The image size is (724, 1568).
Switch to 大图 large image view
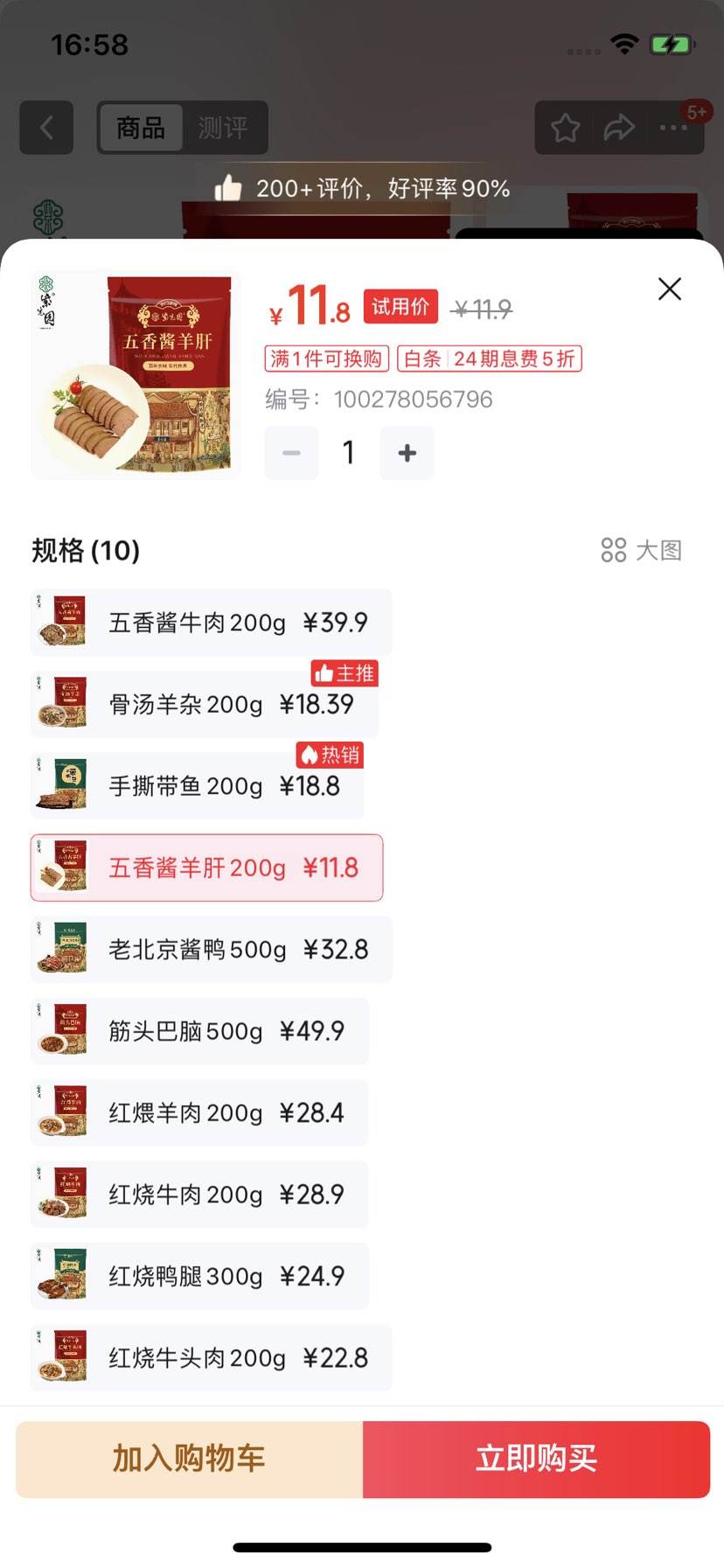click(642, 550)
